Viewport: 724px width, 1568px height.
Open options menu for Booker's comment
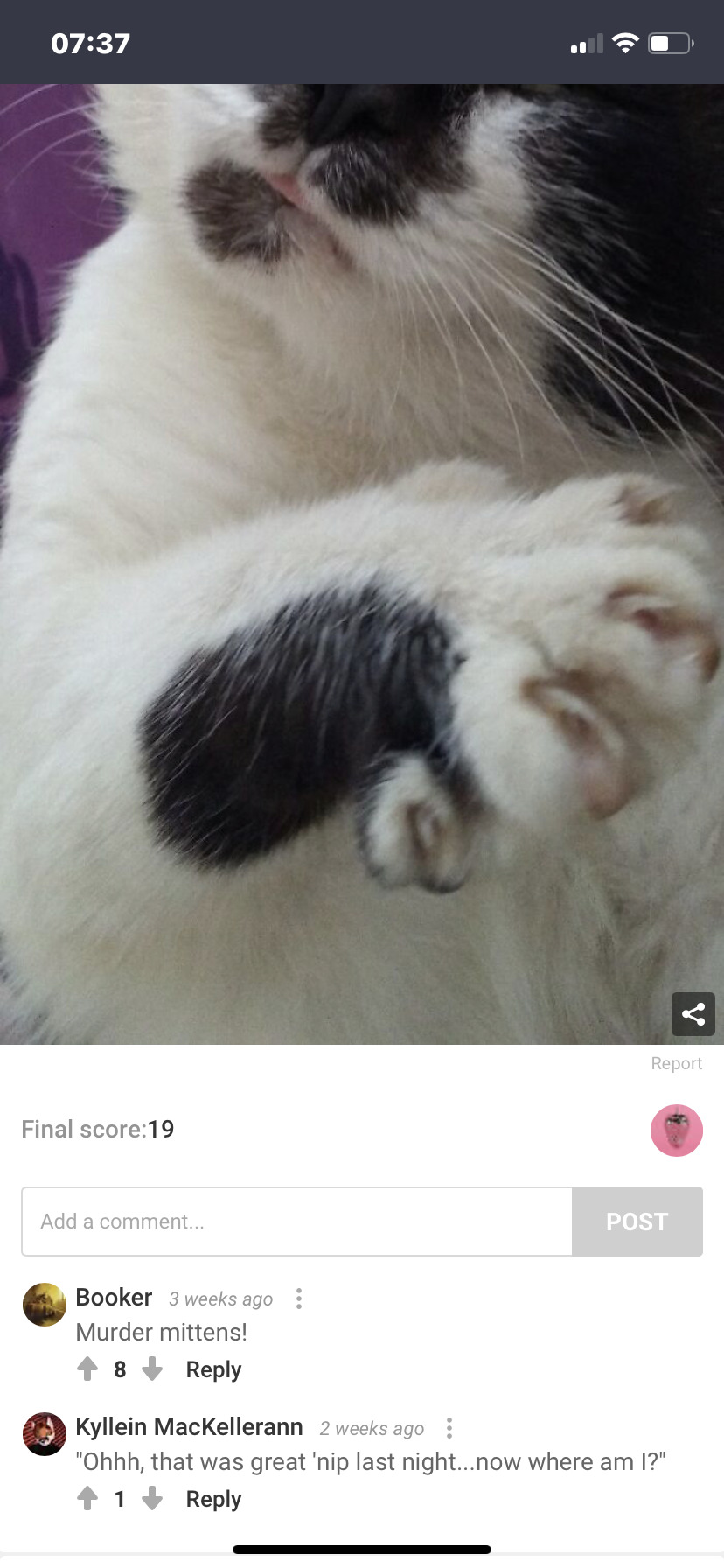point(299,1298)
